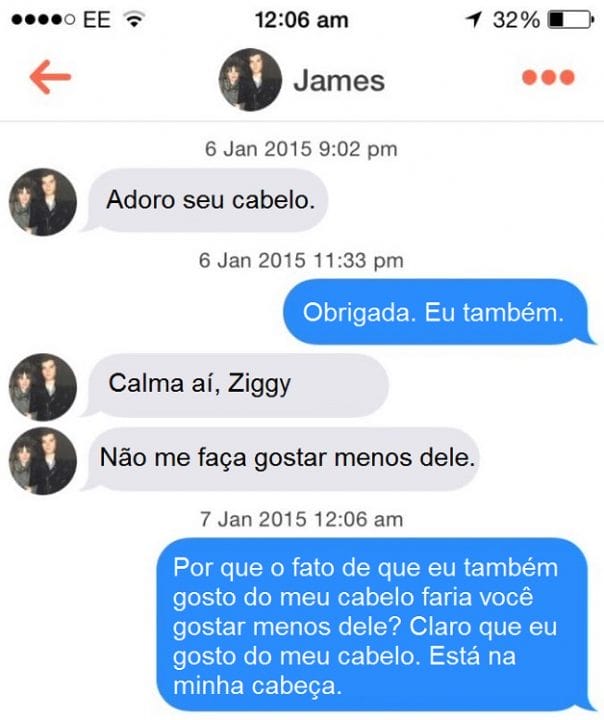Open the three-dot options menu
The image size is (604, 720).
(x=548, y=78)
